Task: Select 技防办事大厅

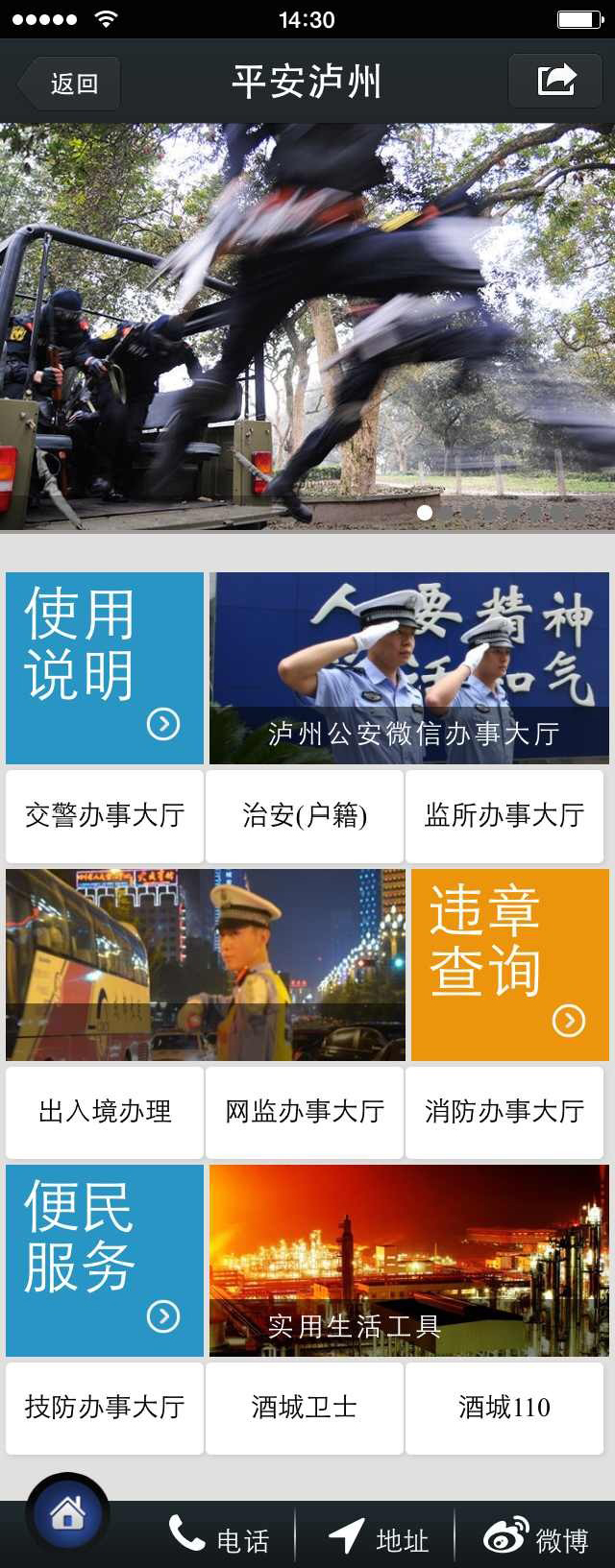Action: click(x=105, y=1408)
